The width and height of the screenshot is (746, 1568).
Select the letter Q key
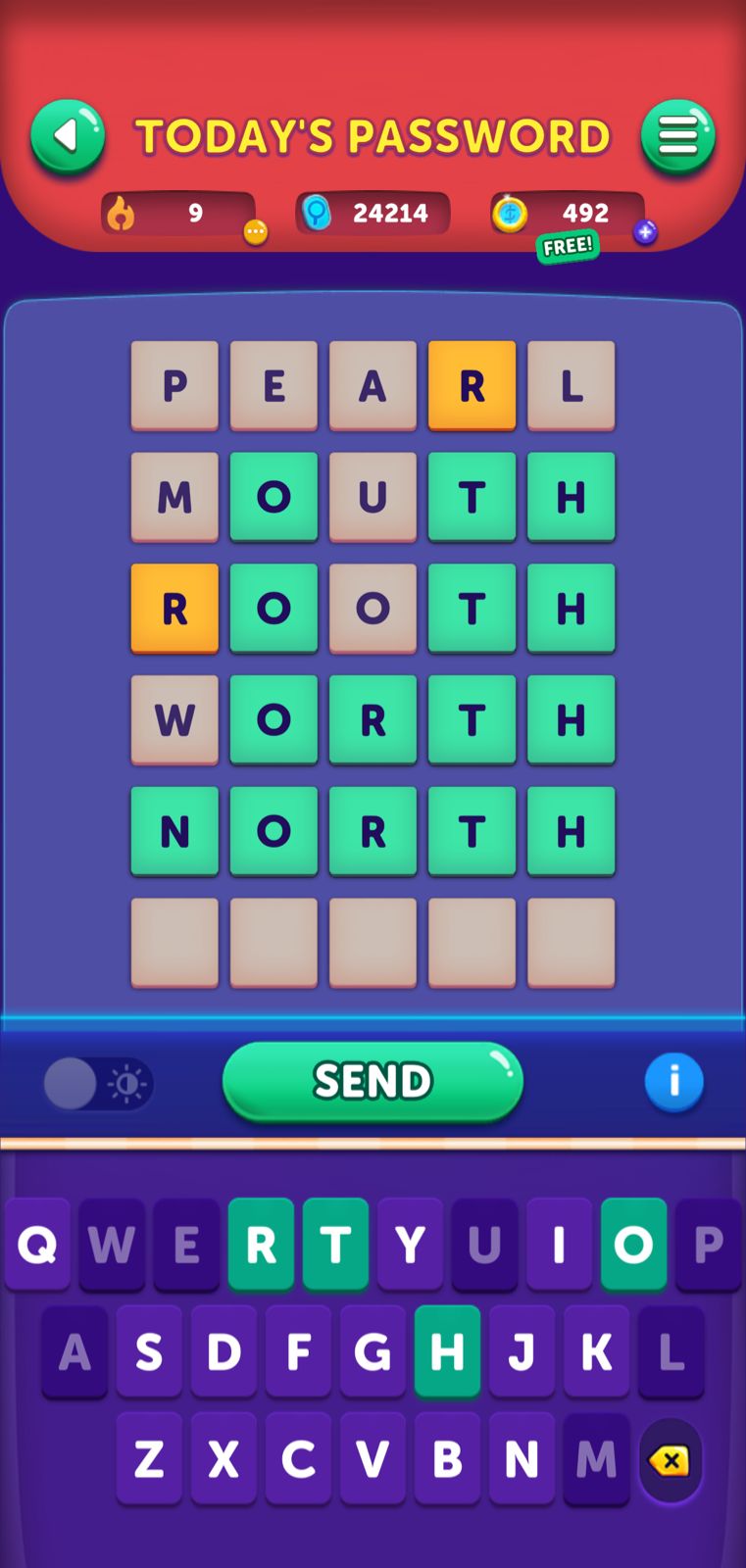(37, 1245)
